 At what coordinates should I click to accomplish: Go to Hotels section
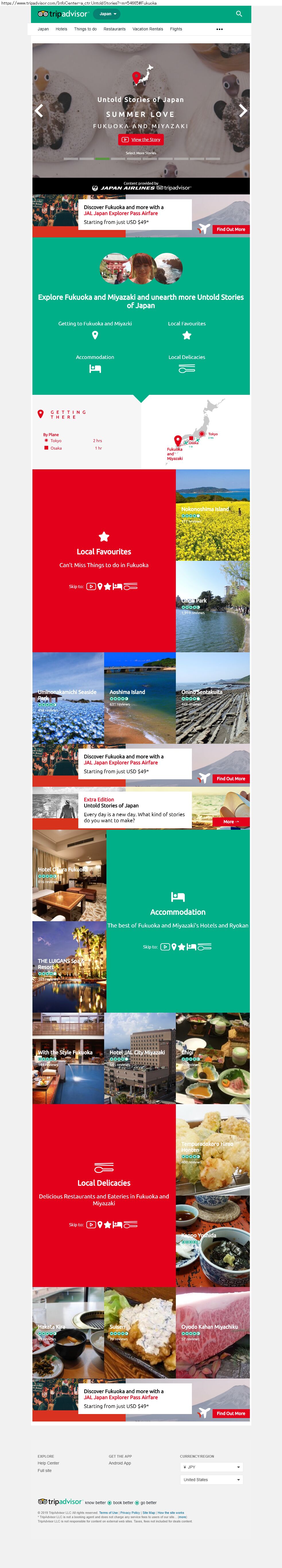[x=61, y=29]
